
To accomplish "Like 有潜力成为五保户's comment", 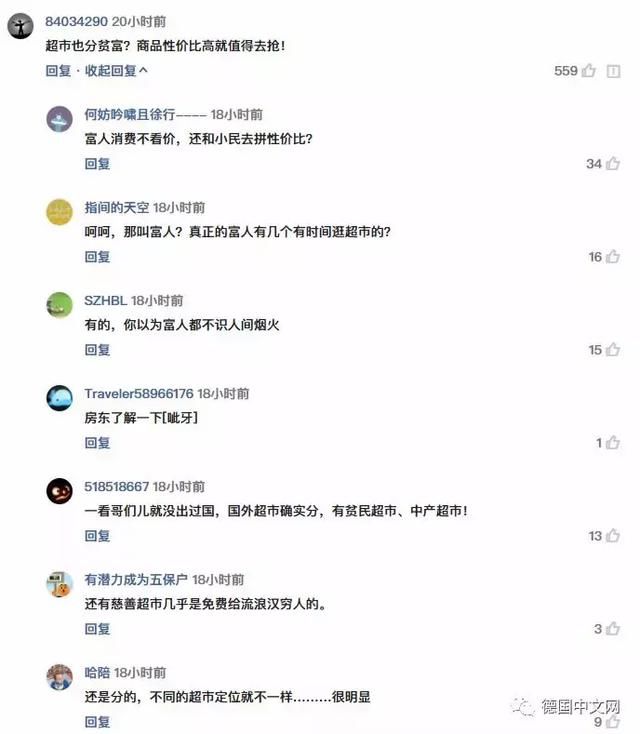I will pos(612,629).
